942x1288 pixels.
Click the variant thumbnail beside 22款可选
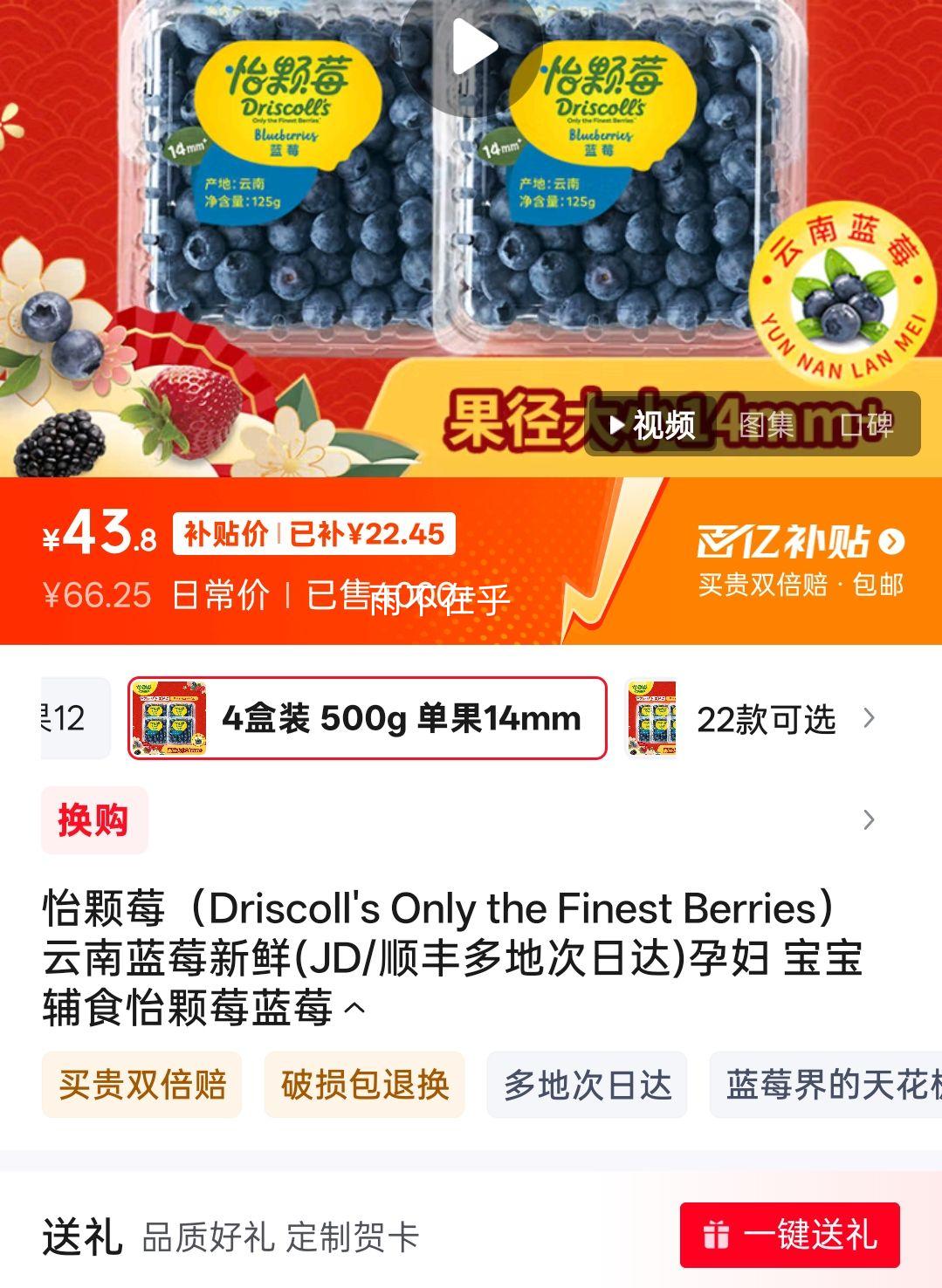click(x=650, y=719)
